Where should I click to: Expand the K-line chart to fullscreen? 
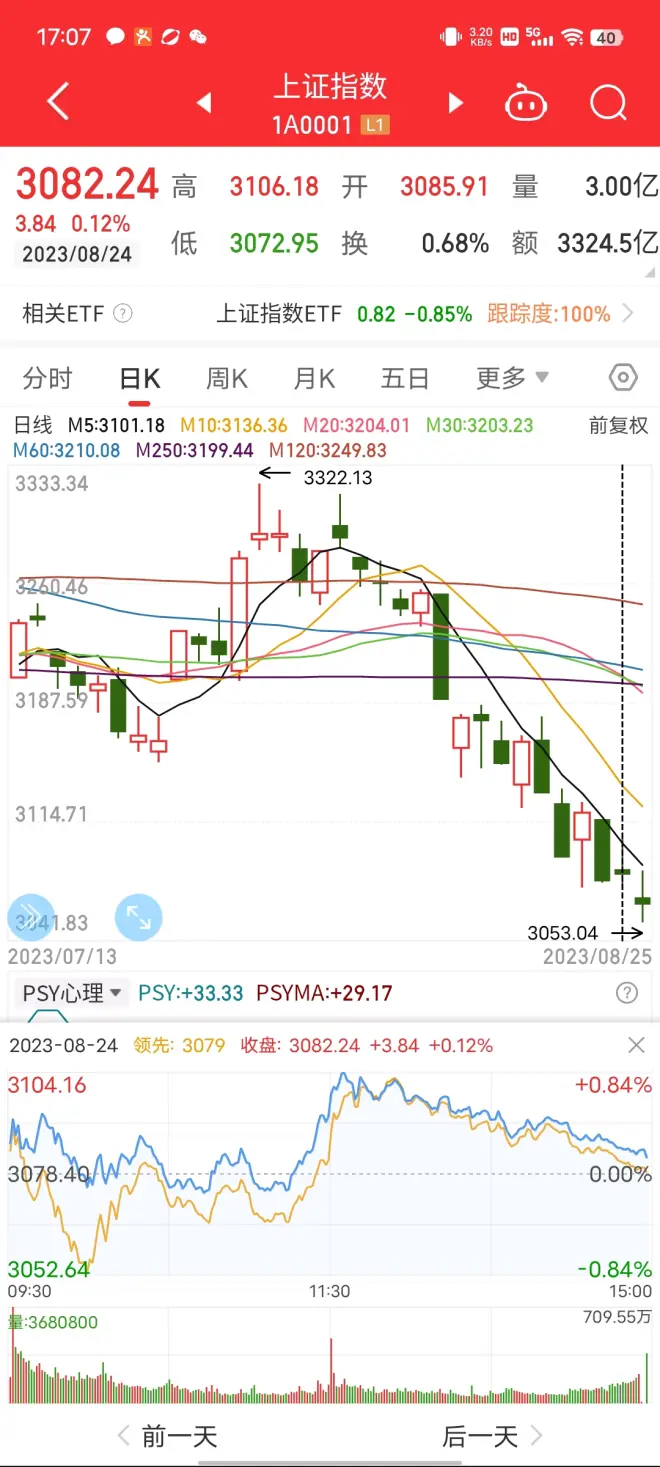click(x=138, y=917)
